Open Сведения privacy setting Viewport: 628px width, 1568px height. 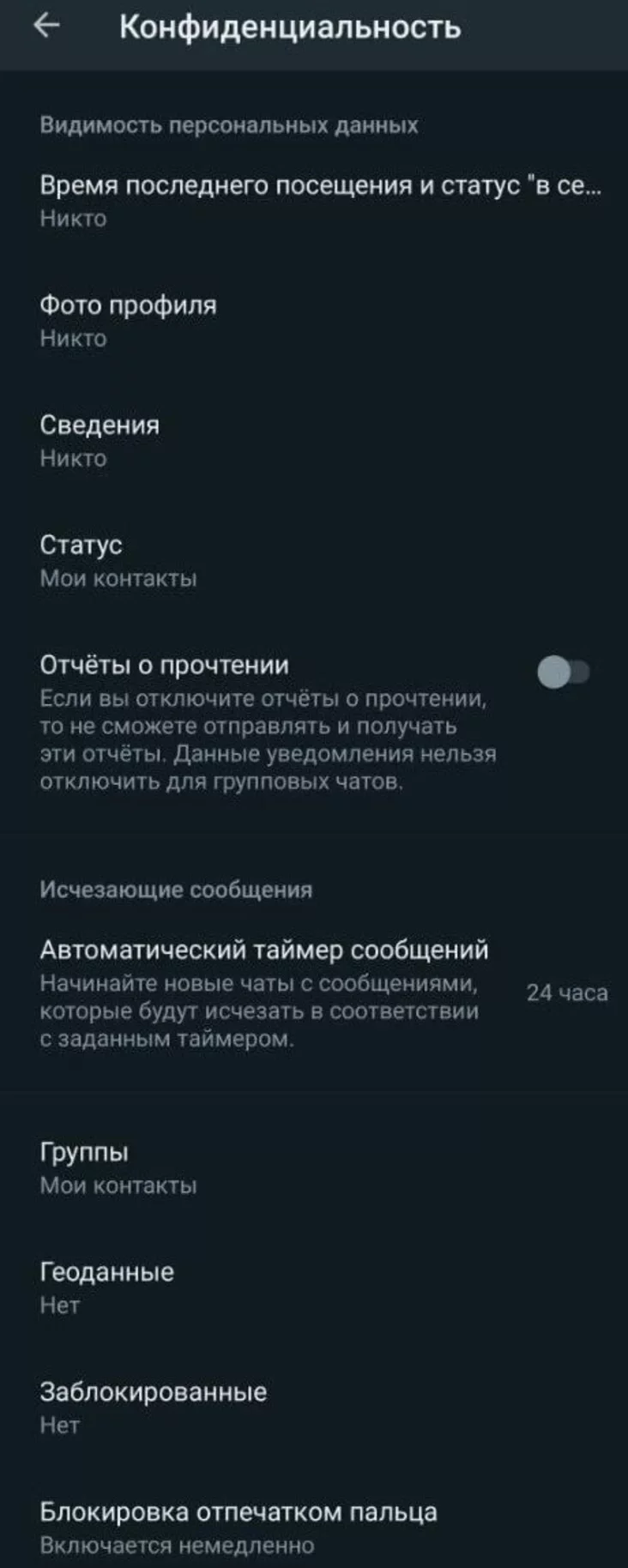[100, 440]
